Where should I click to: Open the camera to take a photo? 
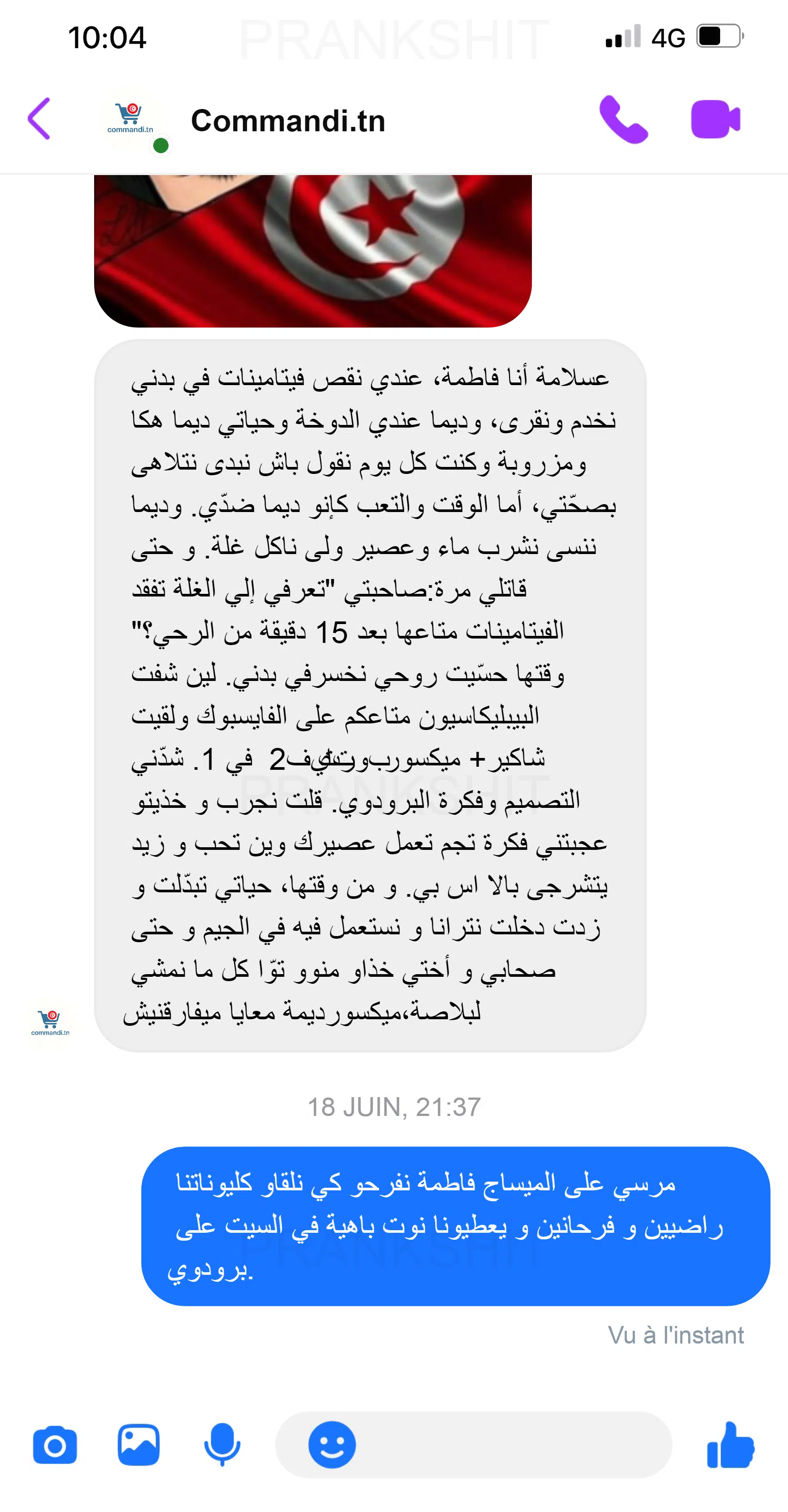coord(55,1445)
